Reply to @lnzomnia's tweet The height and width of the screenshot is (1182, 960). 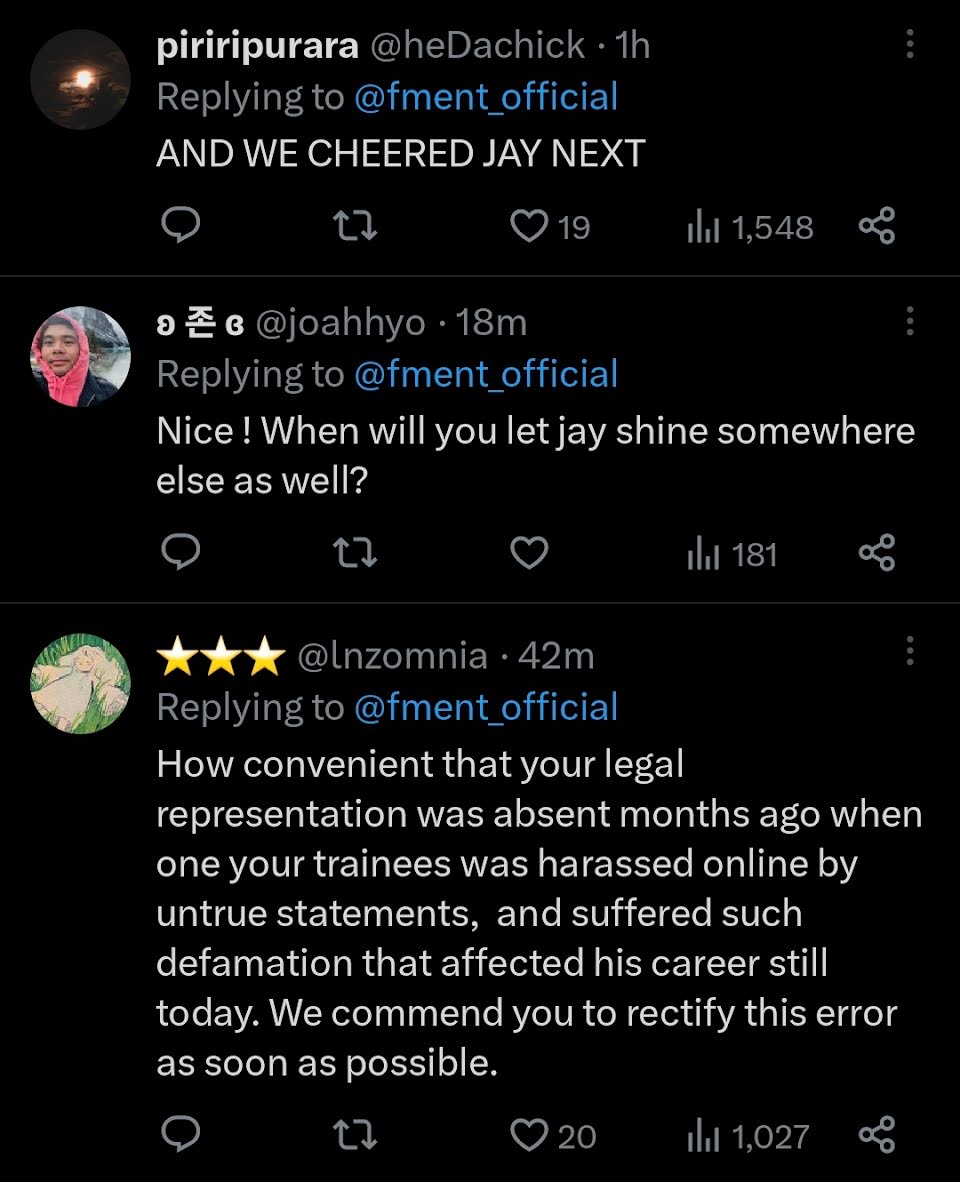(181, 1134)
